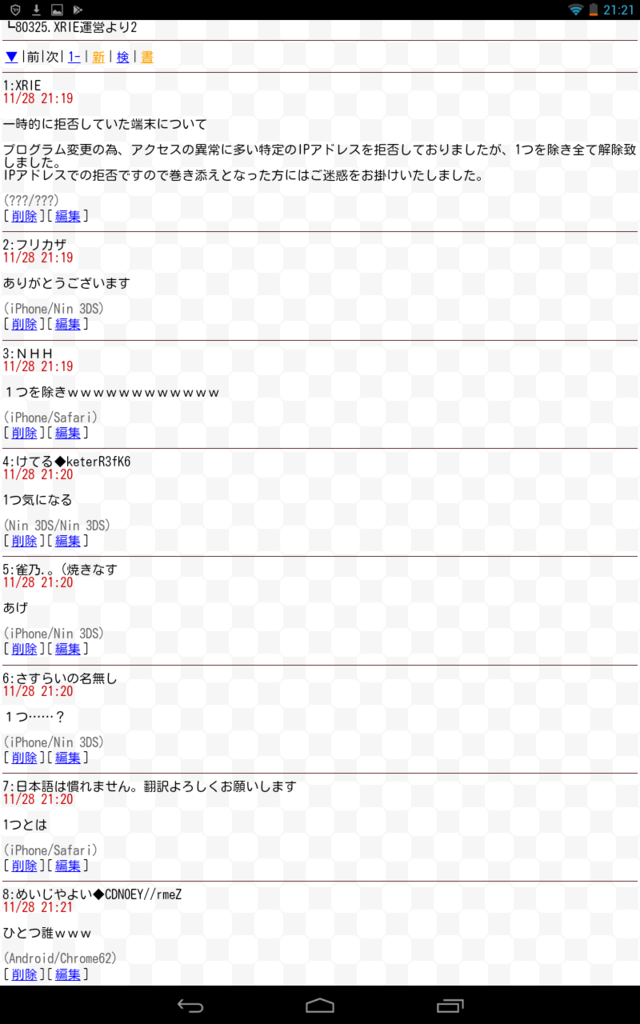640x1024 pixels.
Task: Delete post 6 by さすらいの名無し
Action: 24,758
